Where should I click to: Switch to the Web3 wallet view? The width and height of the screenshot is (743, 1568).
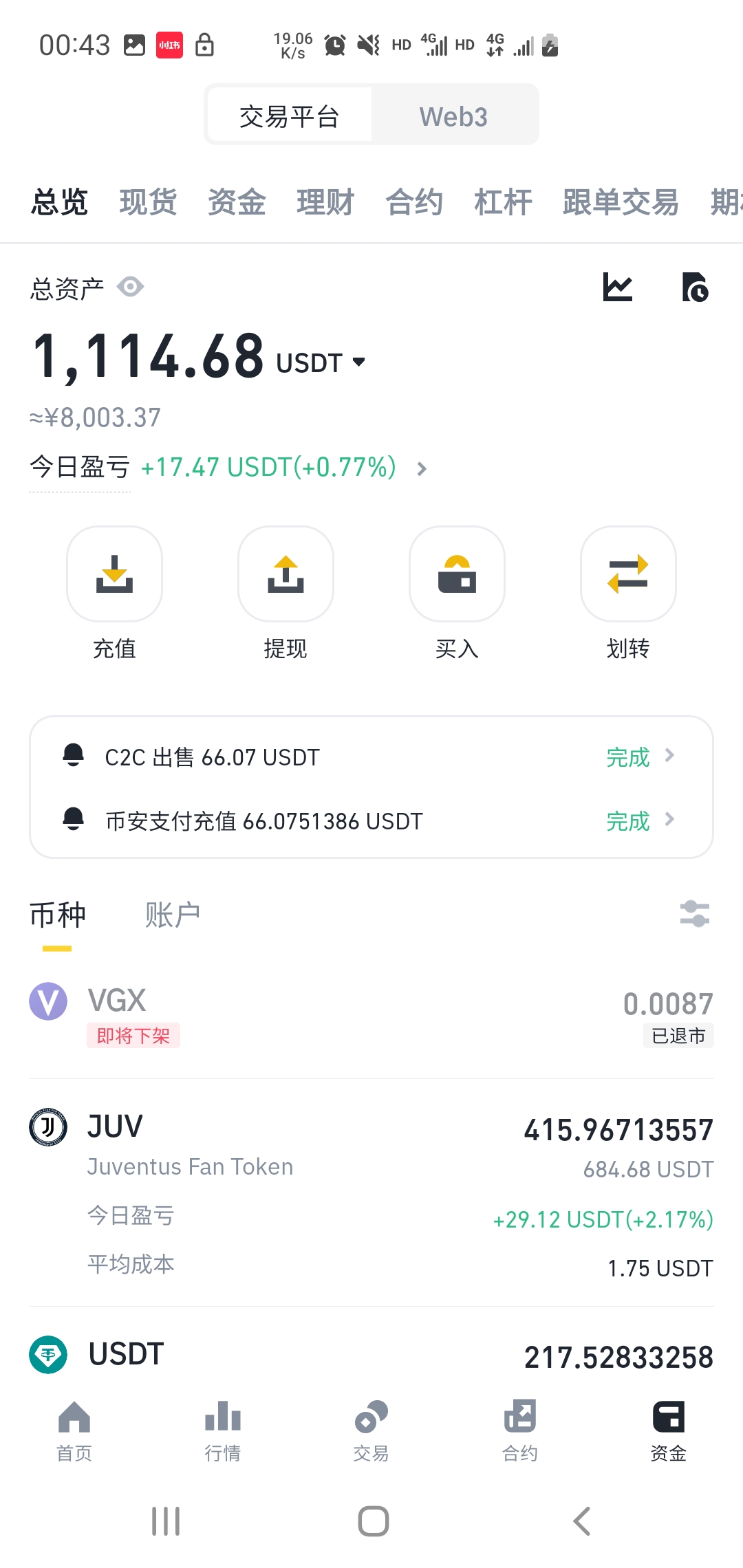click(x=454, y=115)
